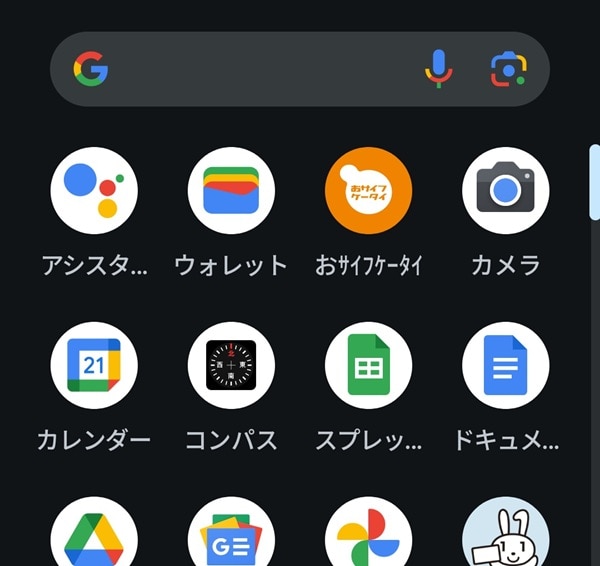This screenshot has width=600, height=566.
Task: Open the アシスタント app
Action: tap(94, 191)
